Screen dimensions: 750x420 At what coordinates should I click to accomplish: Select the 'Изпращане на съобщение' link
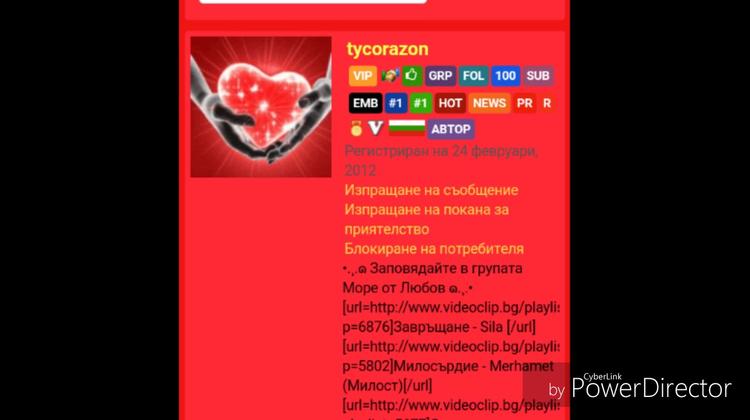[431, 190]
